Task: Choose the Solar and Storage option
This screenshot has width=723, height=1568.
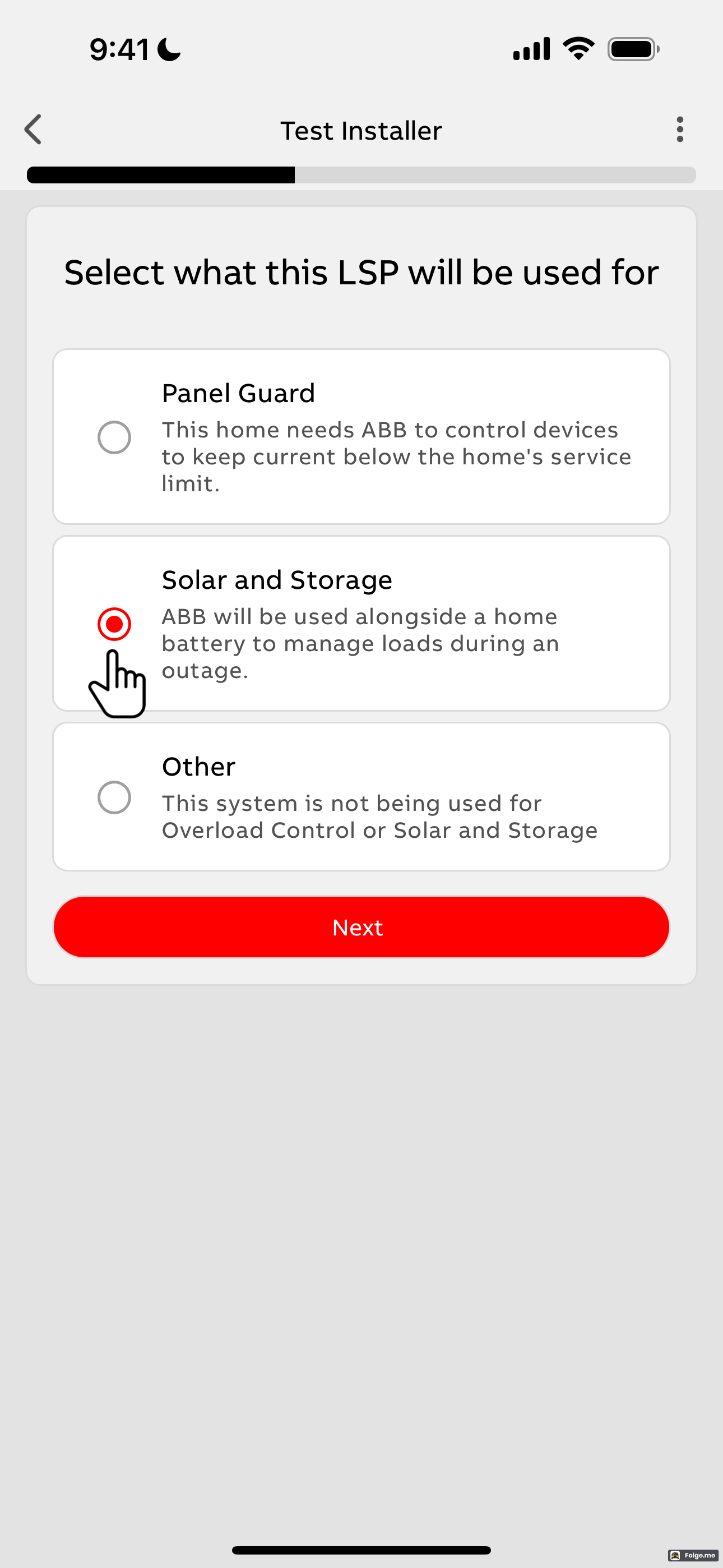Action: click(114, 624)
